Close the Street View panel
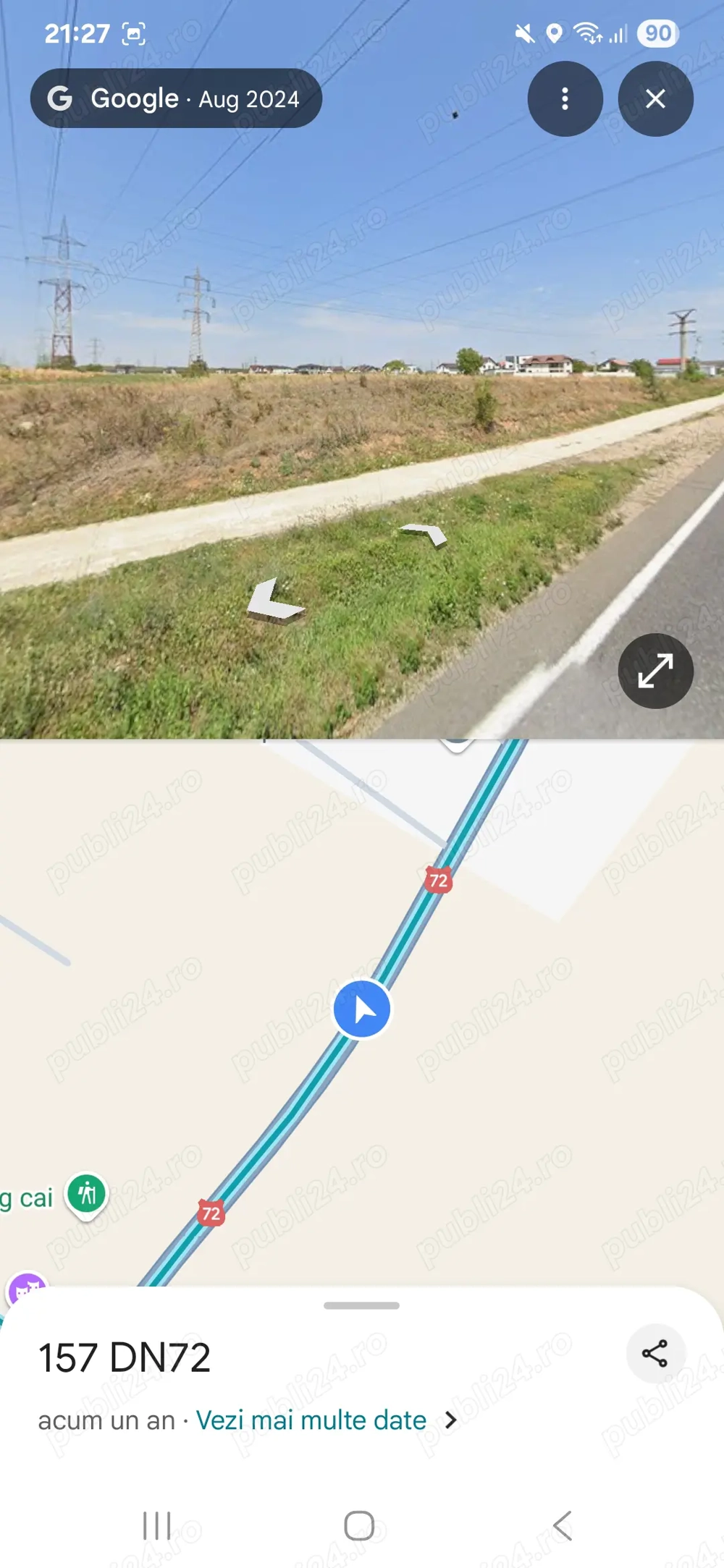 coord(655,99)
